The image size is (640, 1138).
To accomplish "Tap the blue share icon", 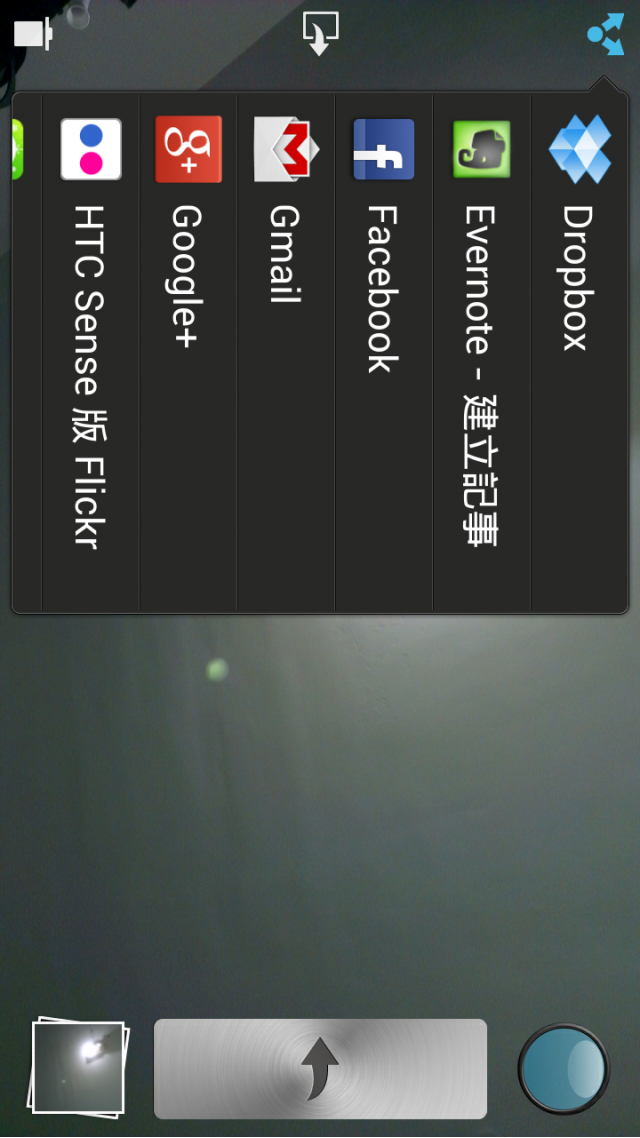I will (605, 35).
